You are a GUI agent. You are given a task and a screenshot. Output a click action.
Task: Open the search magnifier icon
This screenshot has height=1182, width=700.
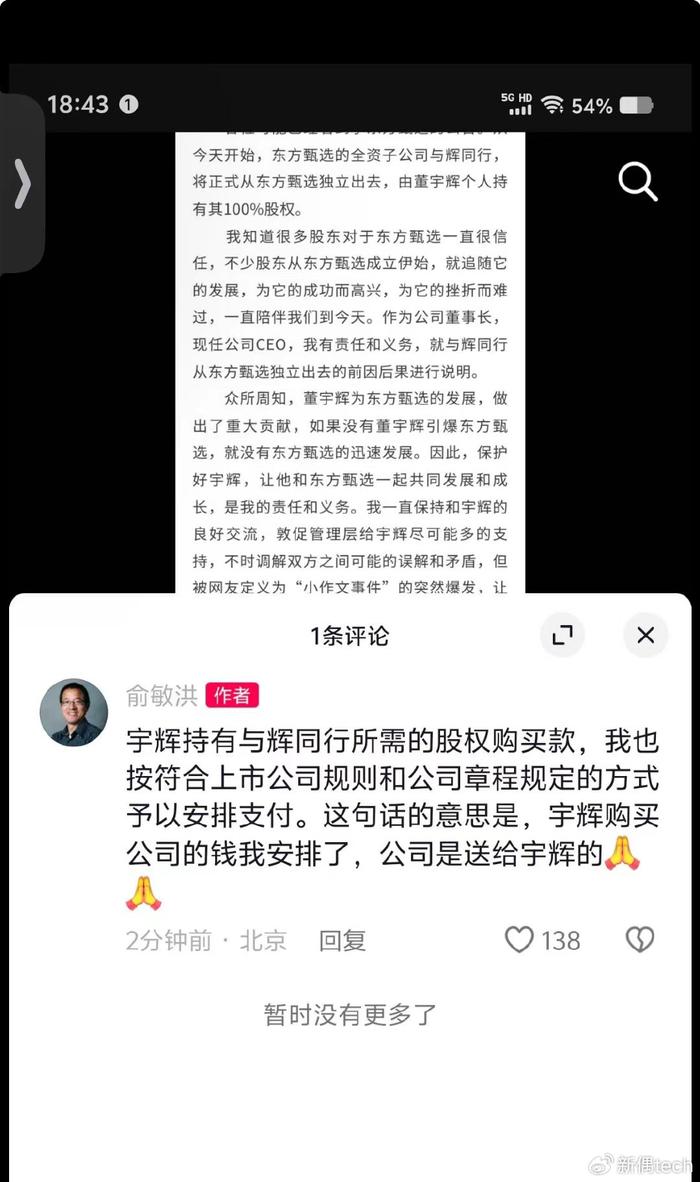(x=637, y=182)
